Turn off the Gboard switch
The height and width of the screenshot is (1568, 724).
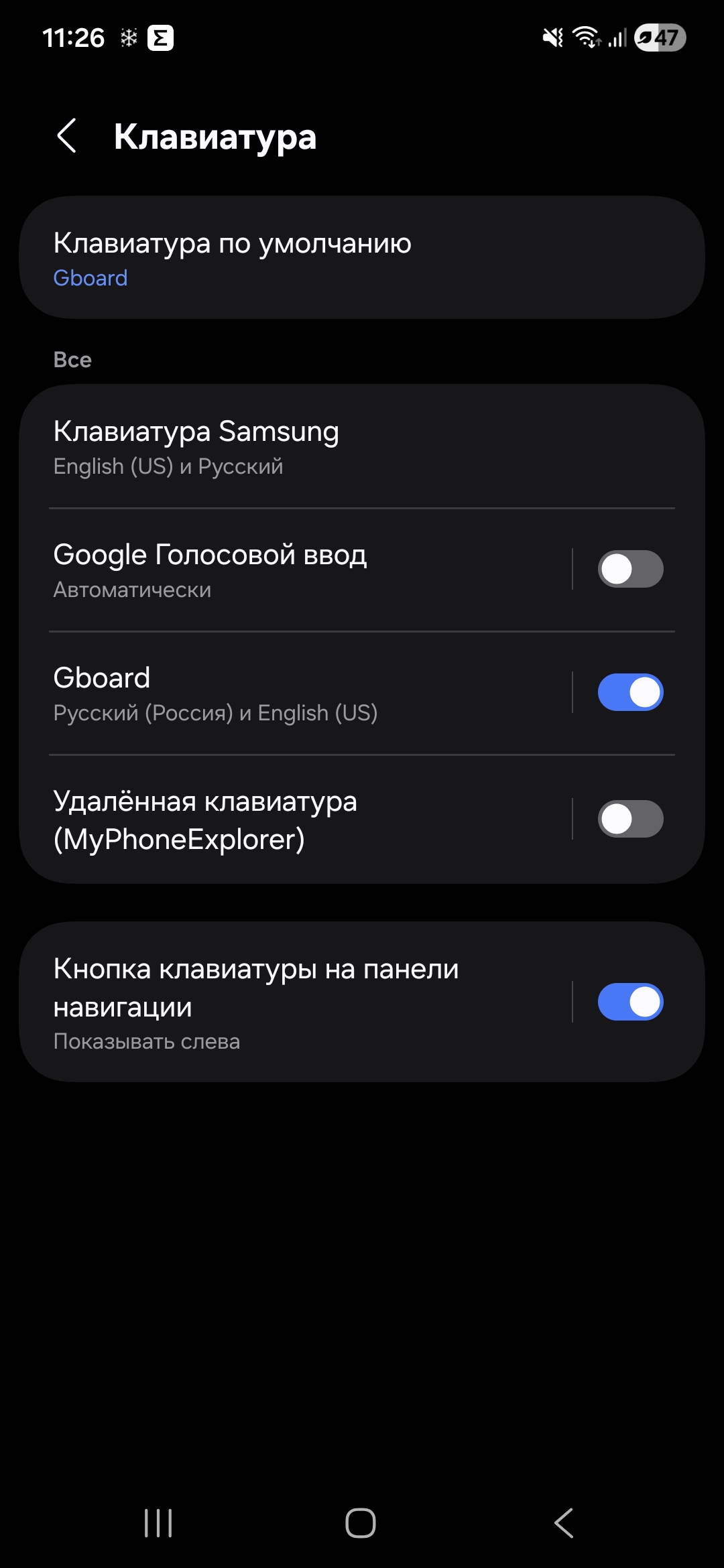point(630,692)
